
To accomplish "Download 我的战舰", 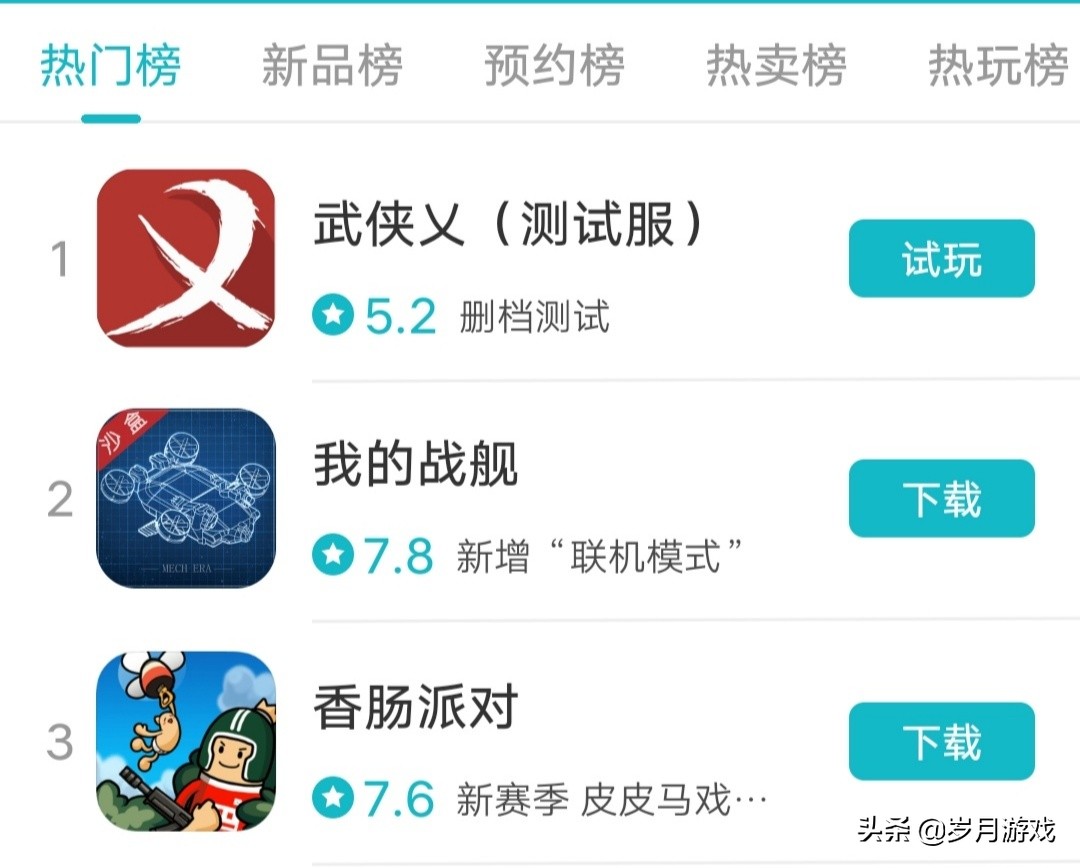I will click(941, 499).
